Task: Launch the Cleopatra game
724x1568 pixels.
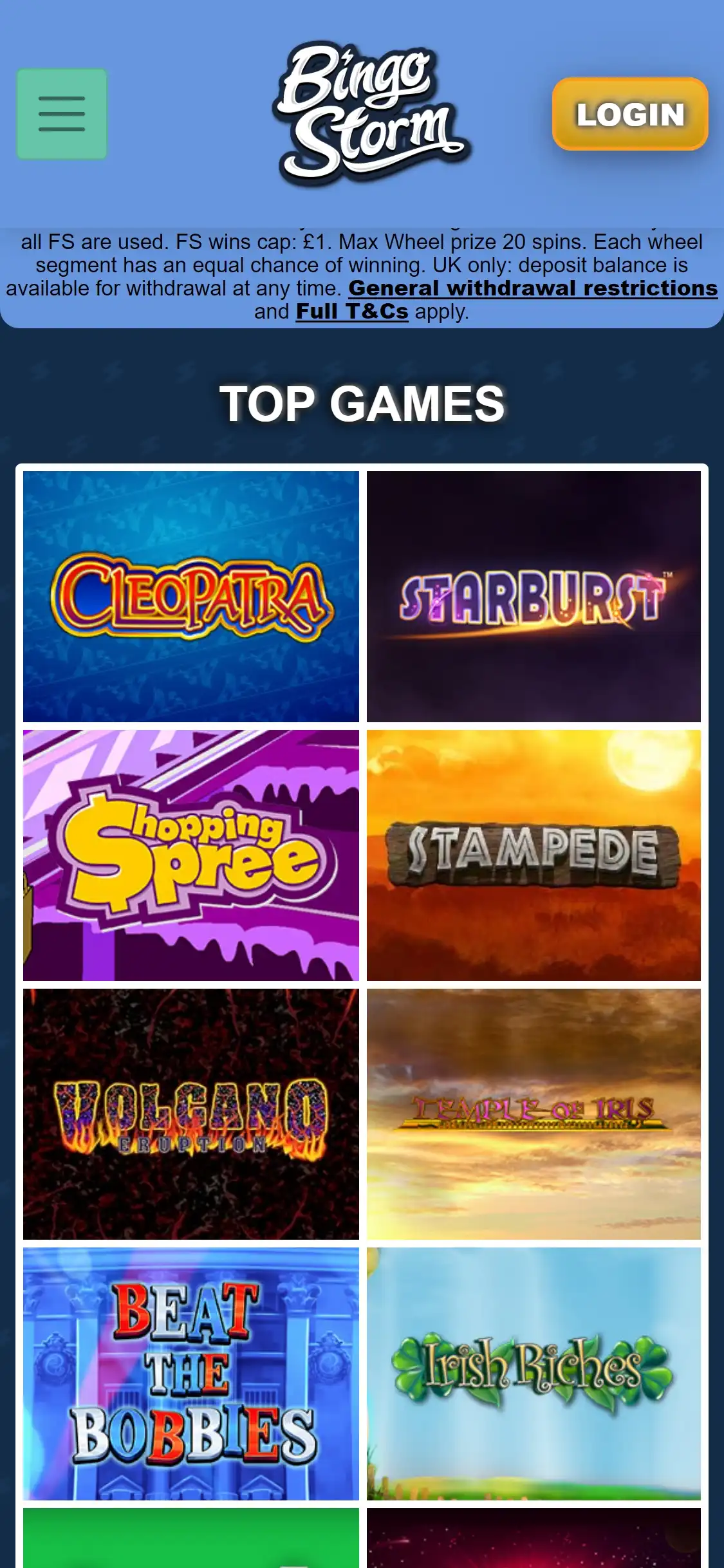Action: tap(191, 597)
